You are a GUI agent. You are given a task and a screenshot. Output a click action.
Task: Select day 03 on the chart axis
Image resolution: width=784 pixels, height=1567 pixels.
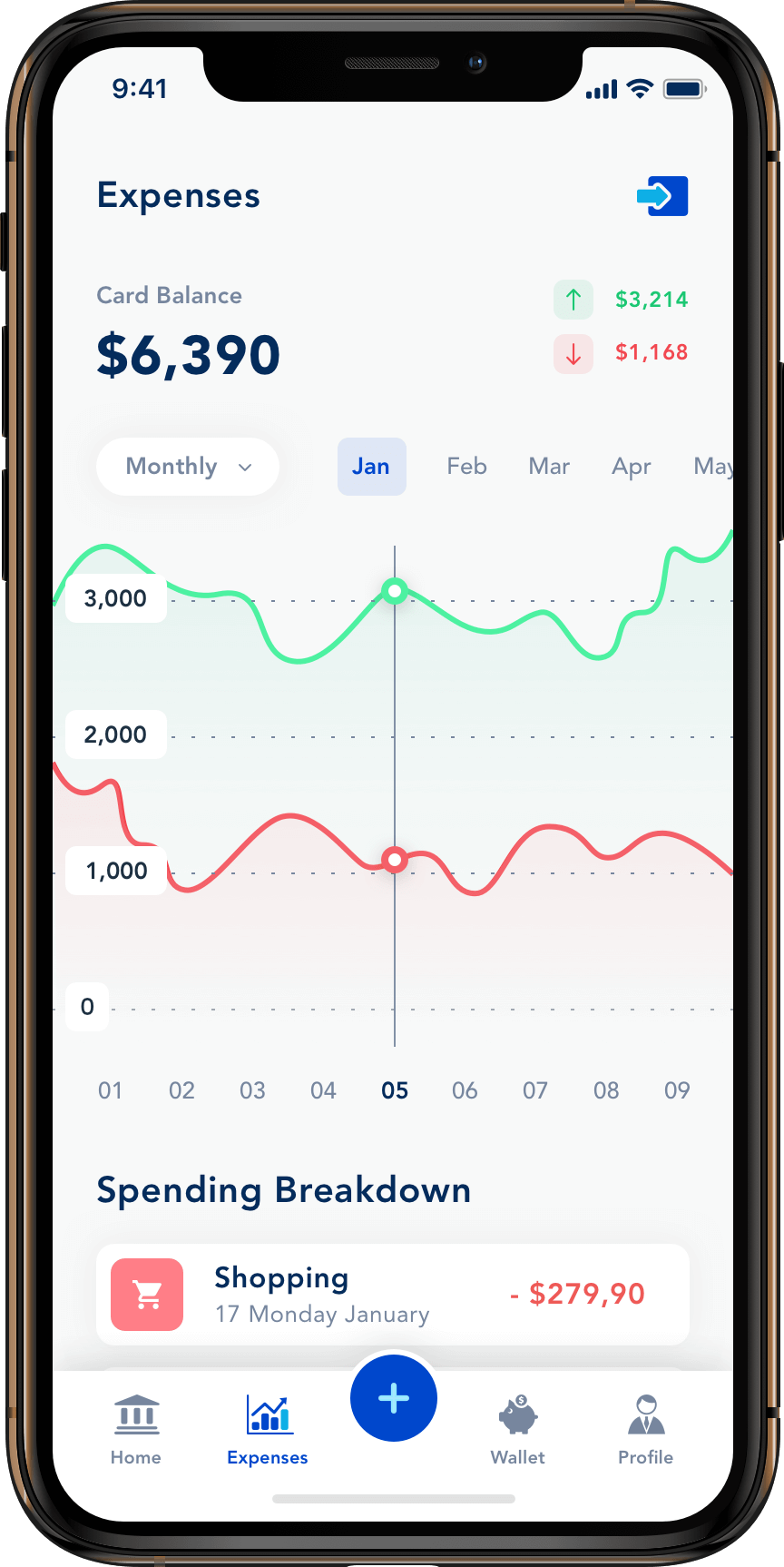coord(252,1090)
